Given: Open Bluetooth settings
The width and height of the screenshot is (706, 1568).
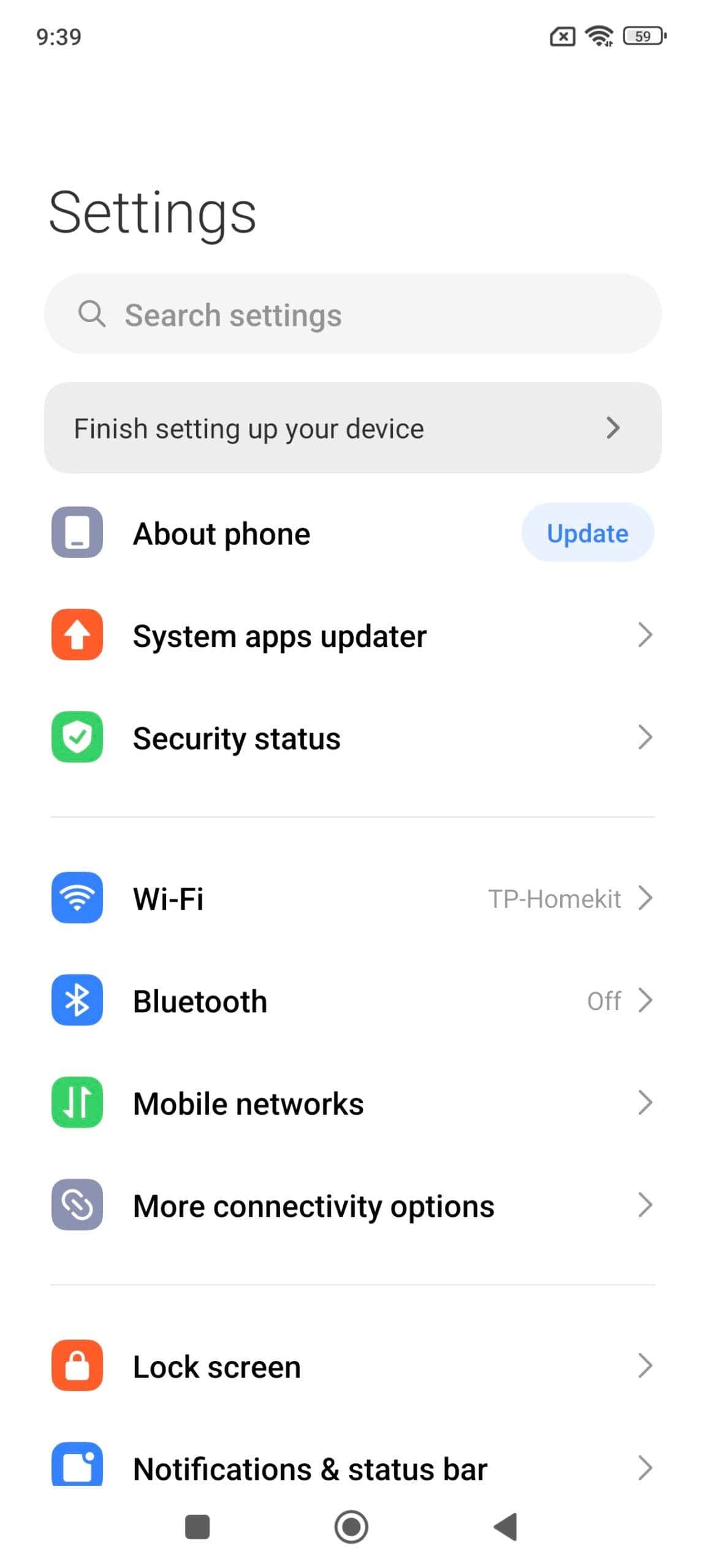Looking at the screenshot, I should [352, 1000].
